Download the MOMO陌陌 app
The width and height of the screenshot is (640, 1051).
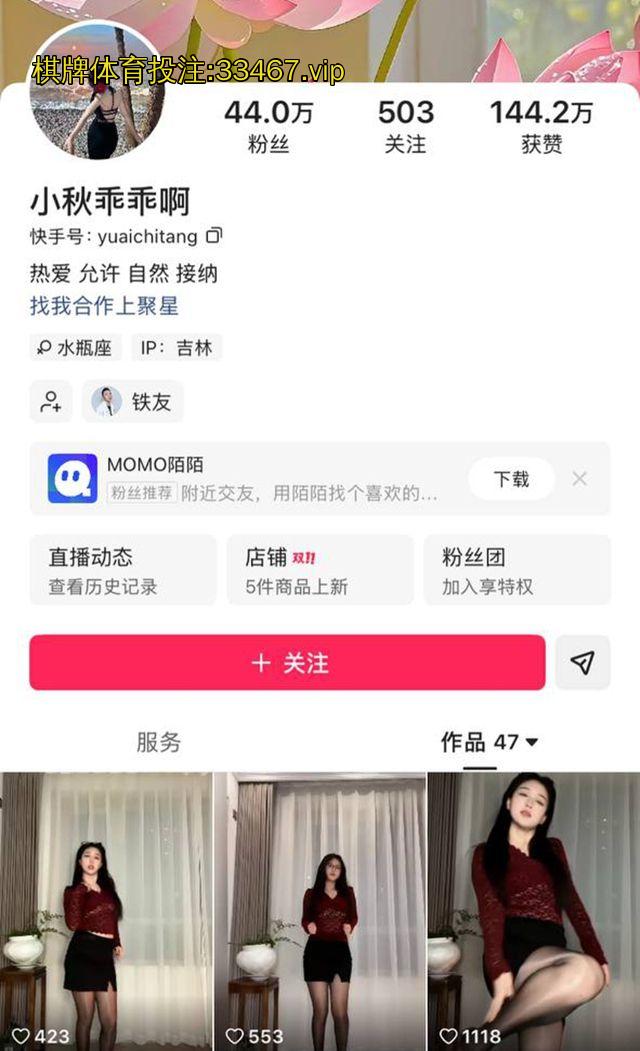pyautogui.click(x=510, y=479)
